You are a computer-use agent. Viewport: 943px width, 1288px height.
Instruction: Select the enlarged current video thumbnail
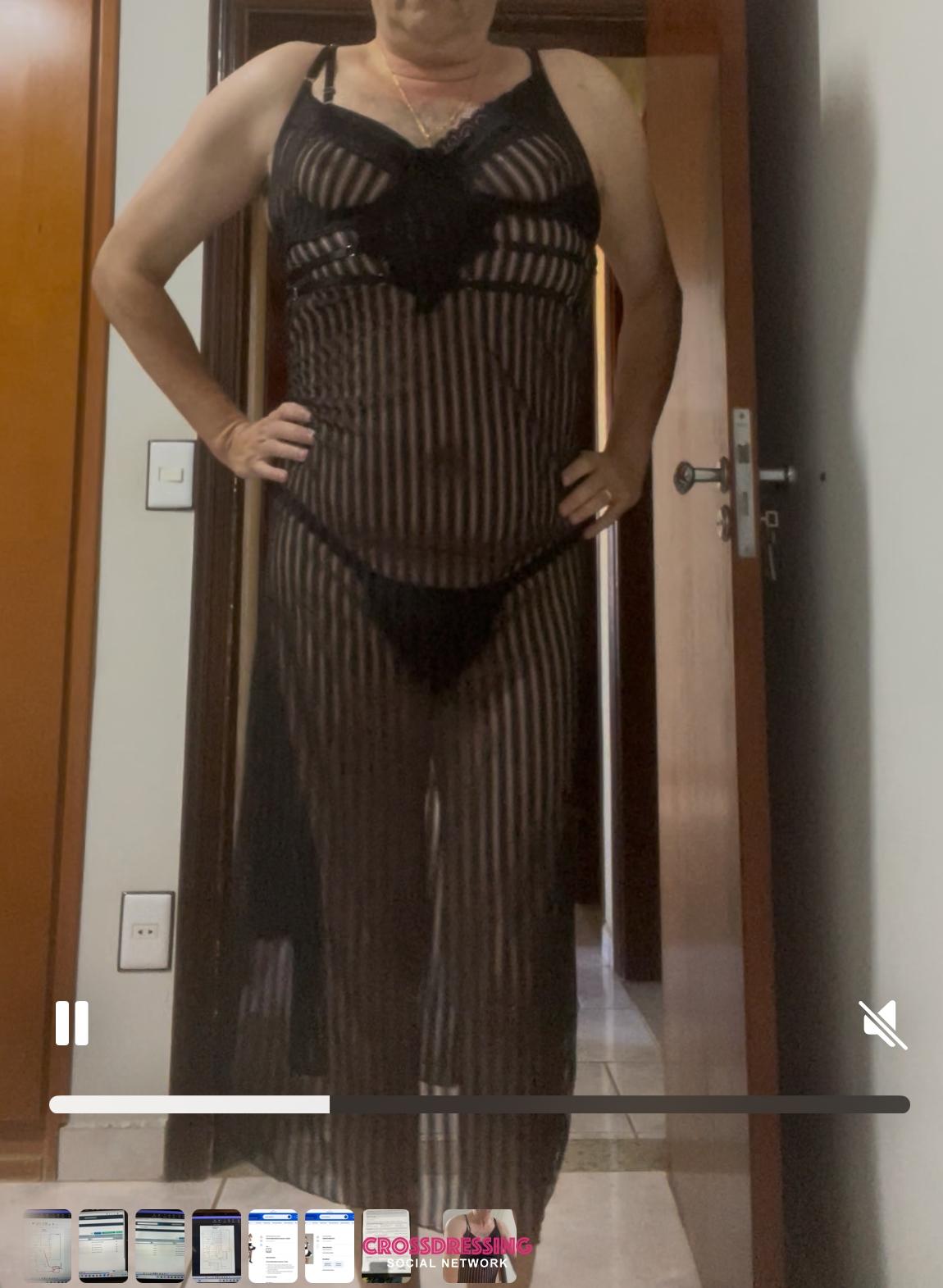tap(479, 1245)
